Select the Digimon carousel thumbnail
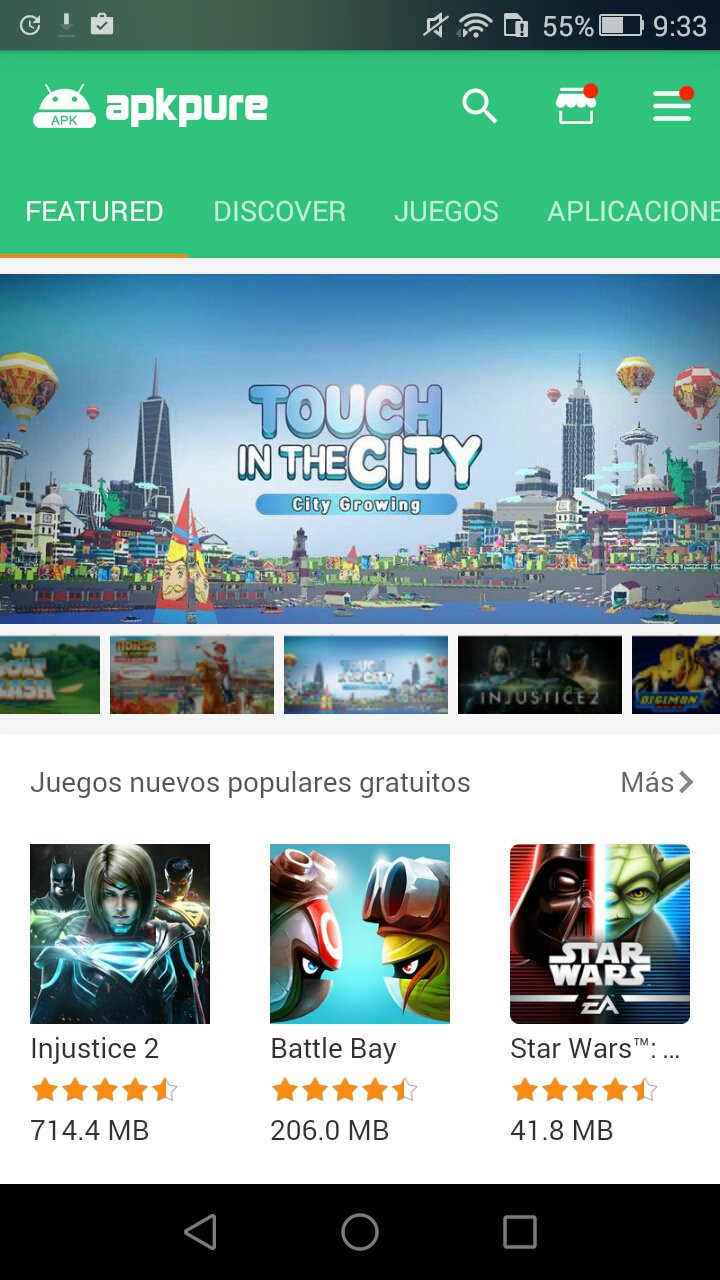Viewport: 720px width, 1280px height. (x=676, y=675)
